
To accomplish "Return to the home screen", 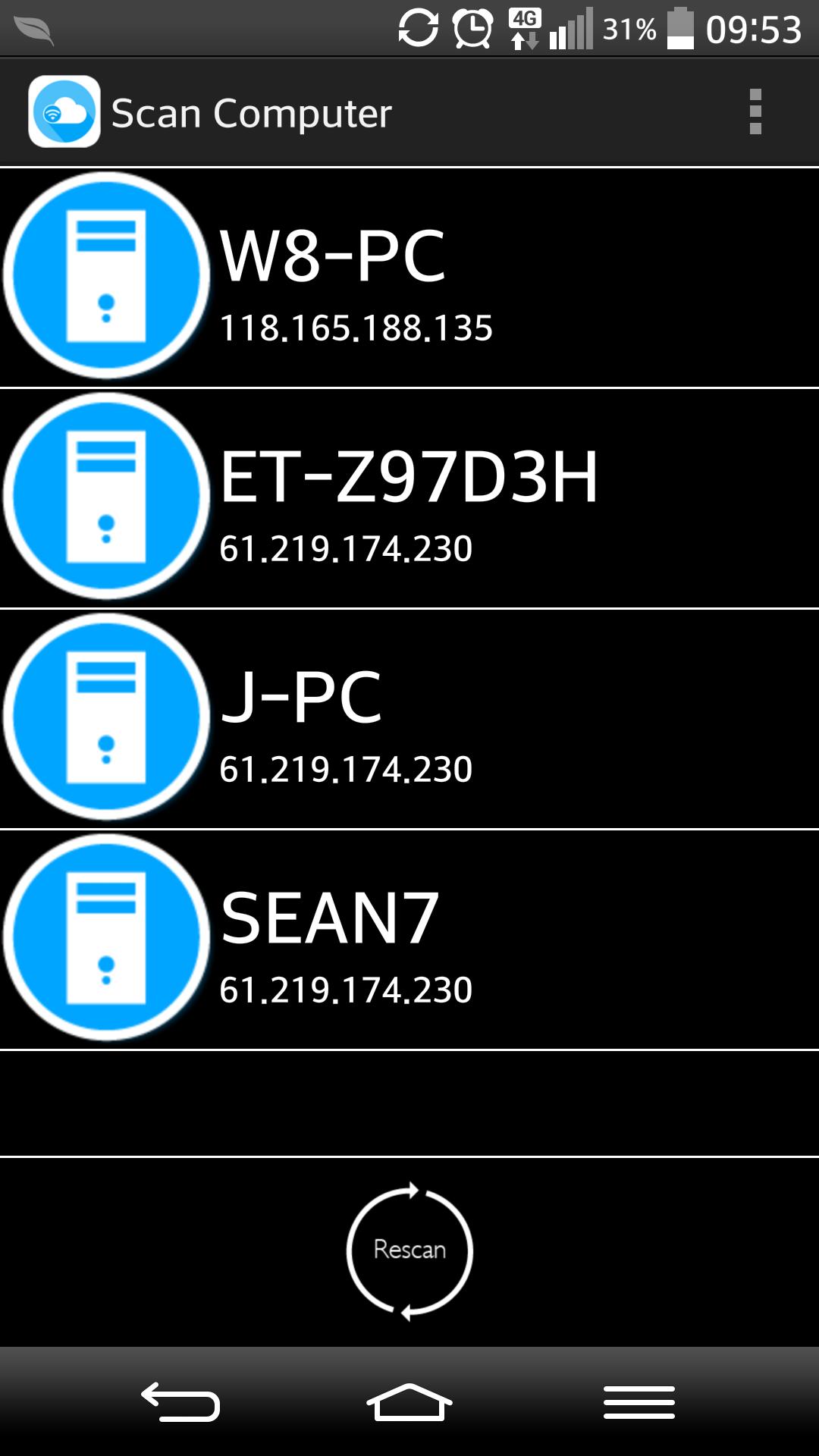I will pyautogui.click(x=409, y=1401).
